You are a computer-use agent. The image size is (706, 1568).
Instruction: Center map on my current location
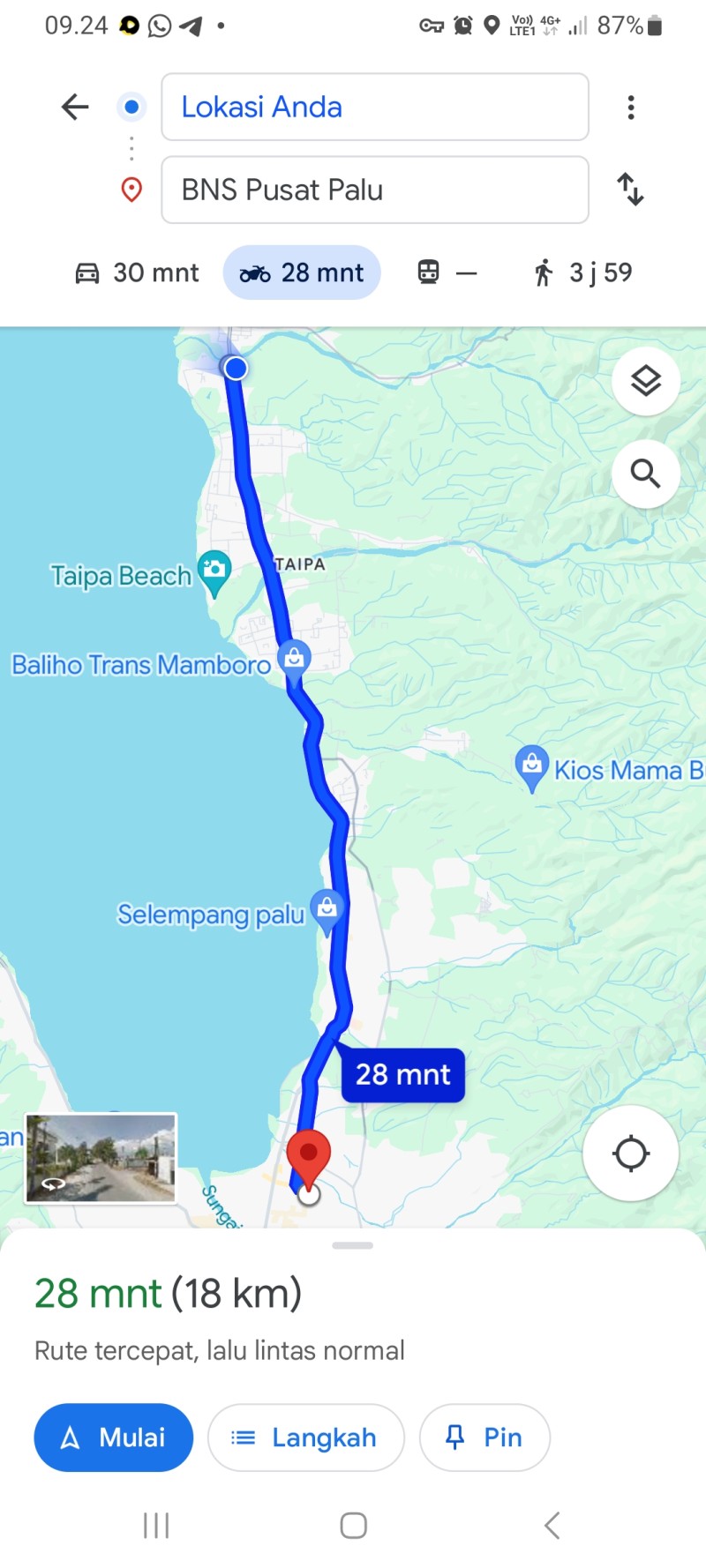[631, 1153]
